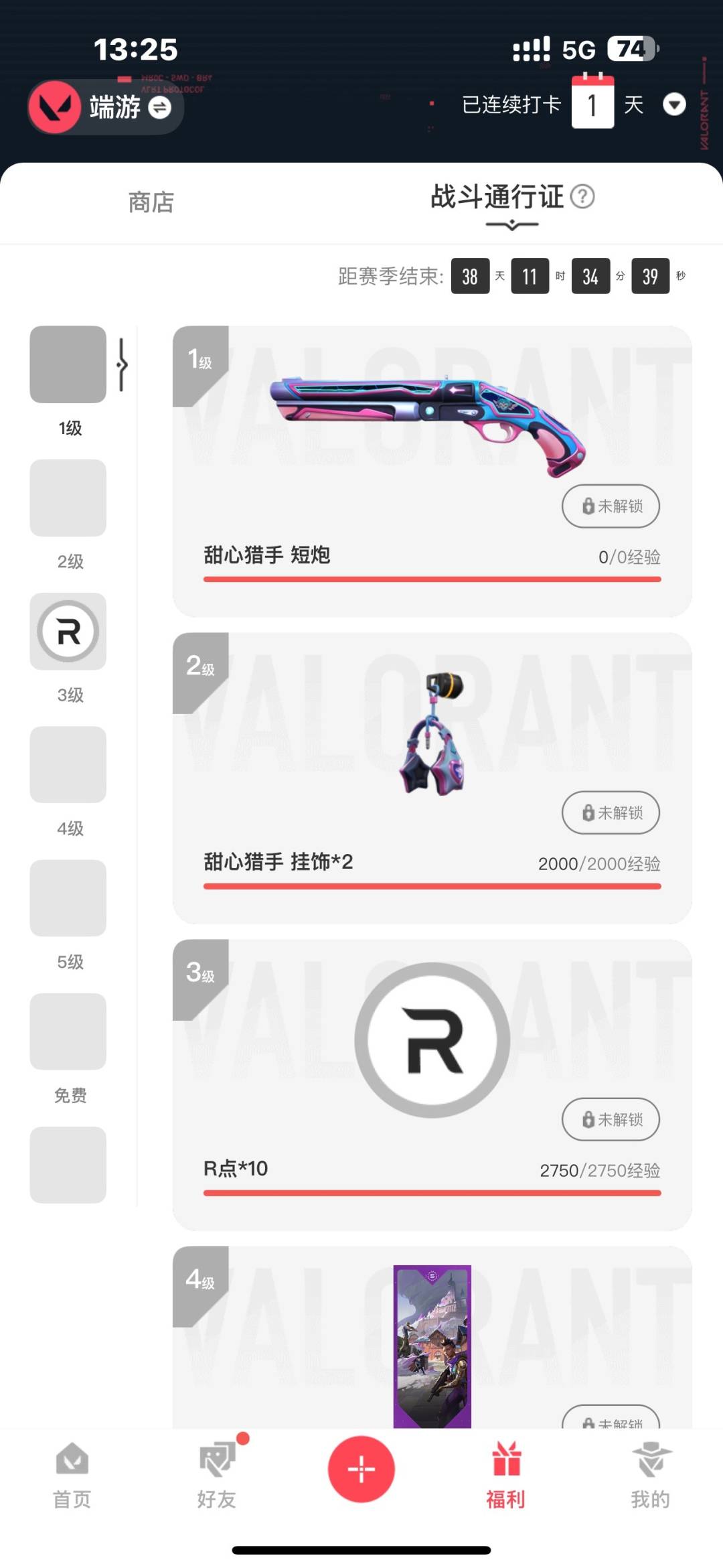This screenshot has height=1568, width=723.
Task: Expand the check-in dropdown arrow top right
Action: coord(675,105)
